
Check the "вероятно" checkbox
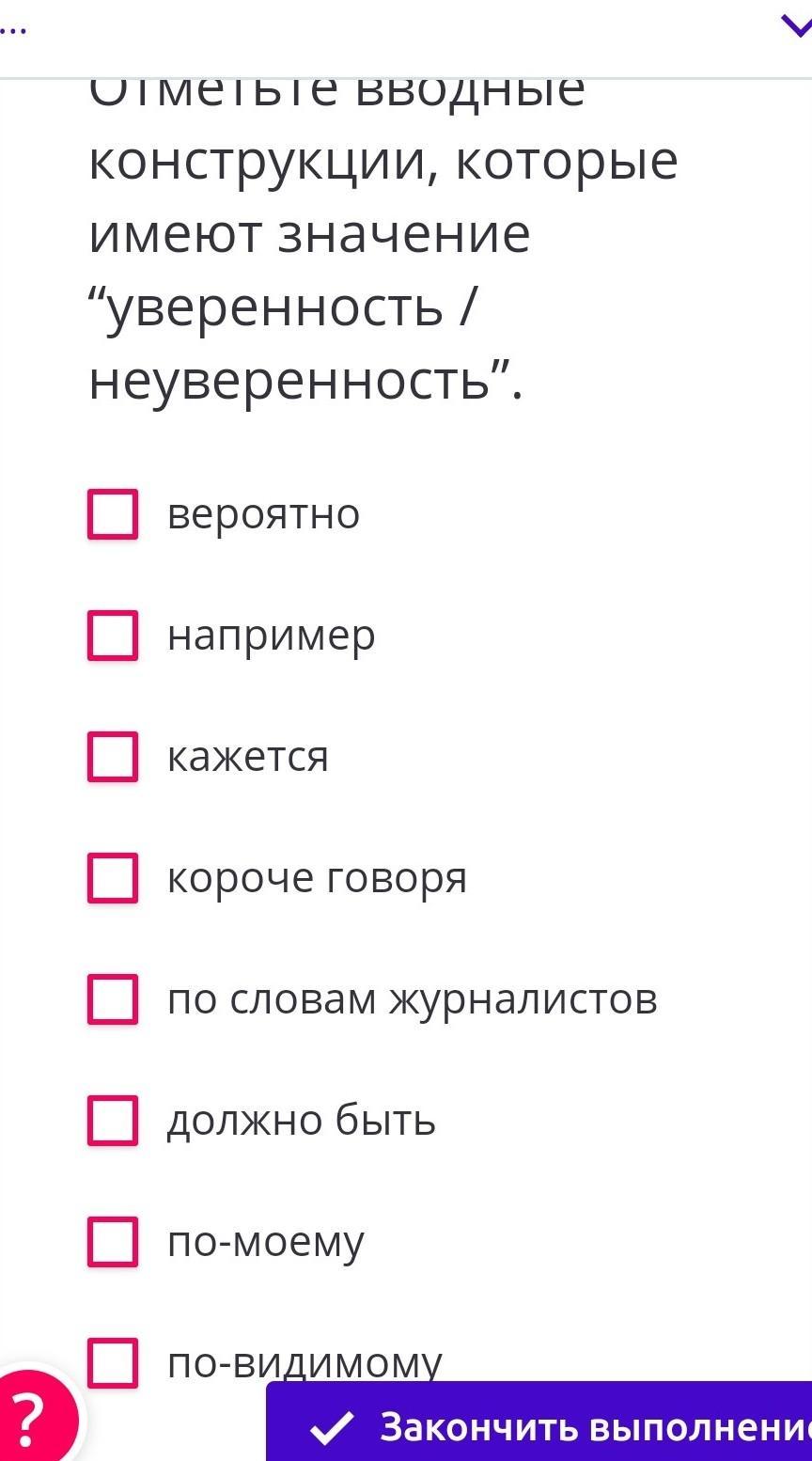(x=113, y=514)
